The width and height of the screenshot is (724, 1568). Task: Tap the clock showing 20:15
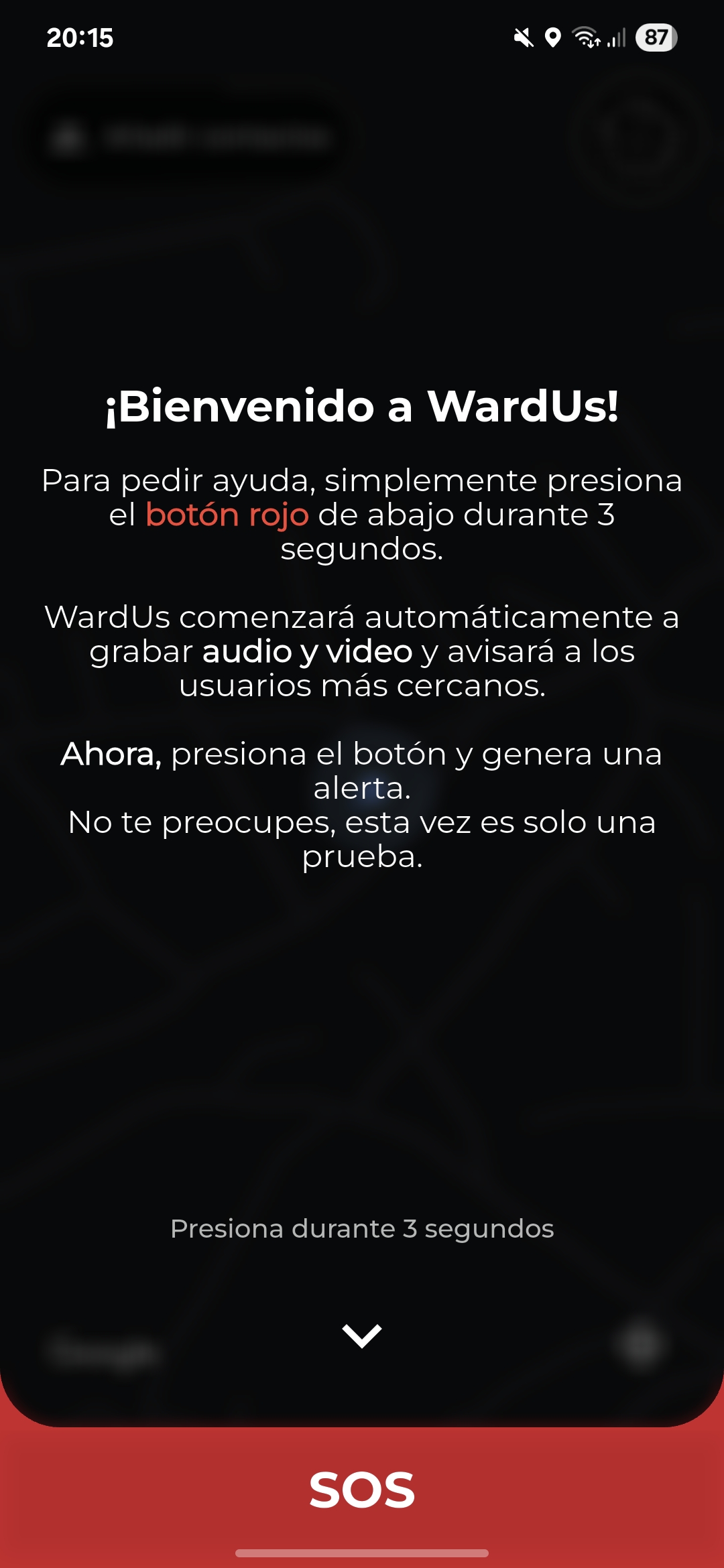pyautogui.click(x=80, y=38)
